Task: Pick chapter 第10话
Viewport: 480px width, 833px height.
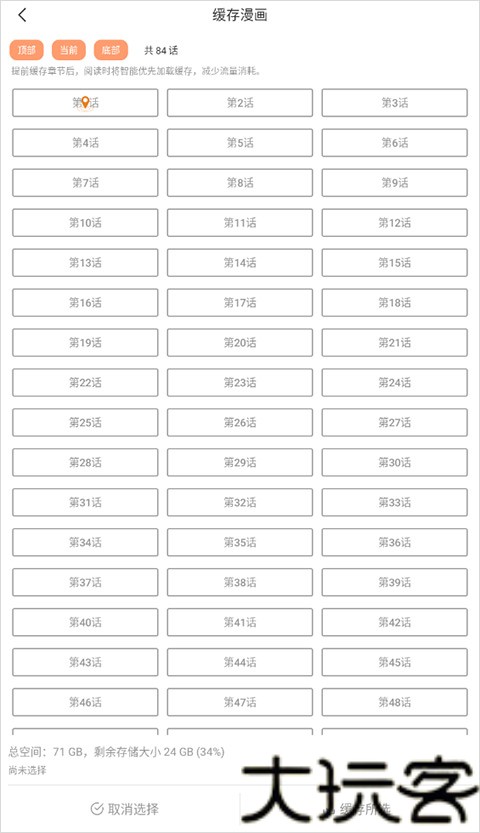Action: (85, 223)
